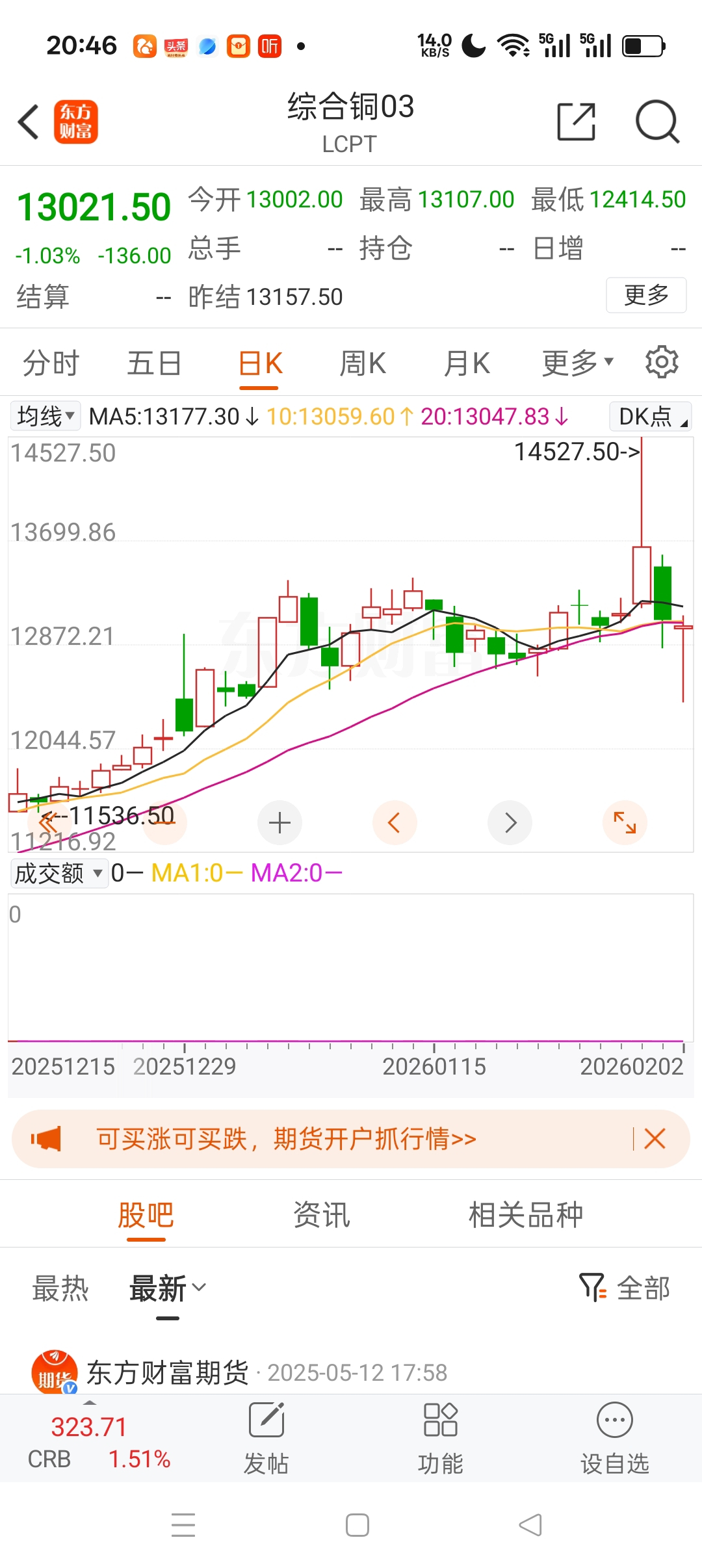Switch to the 资讯 tab
The width and height of the screenshot is (702, 1568).
tap(321, 1214)
